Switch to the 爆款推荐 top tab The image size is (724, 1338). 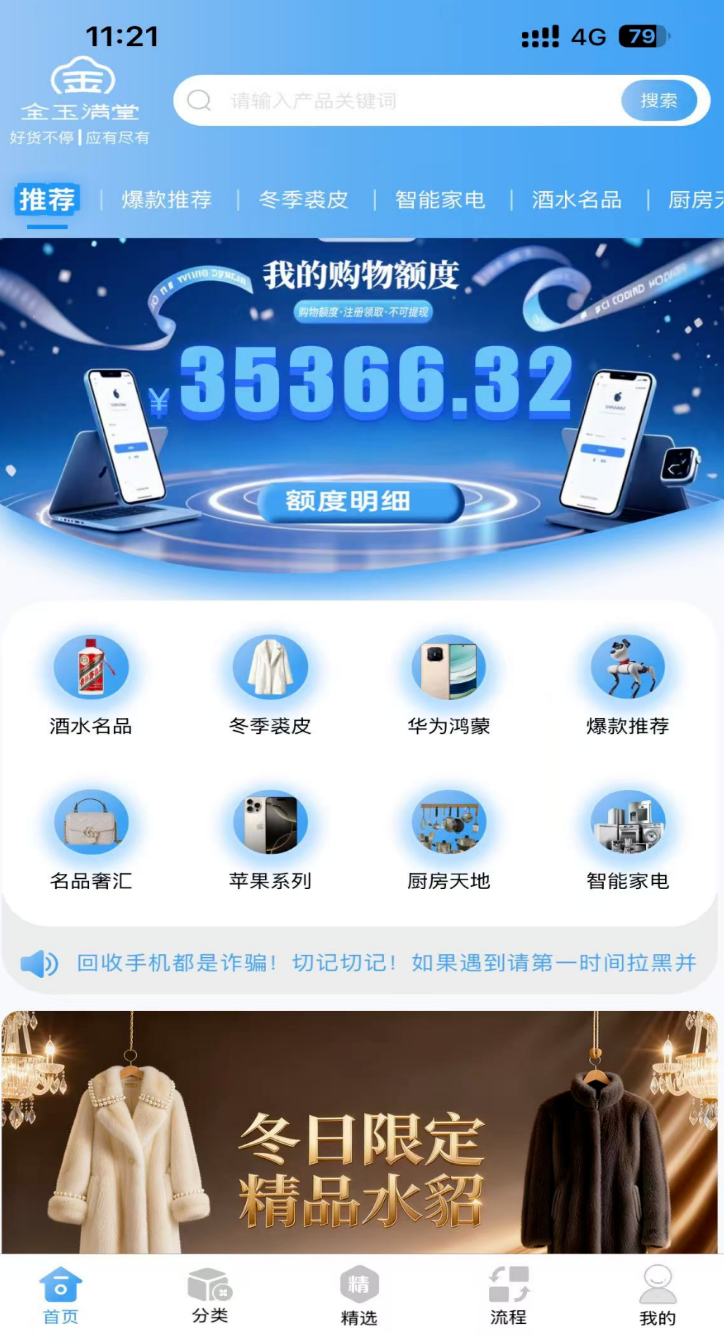pos(167,200)
